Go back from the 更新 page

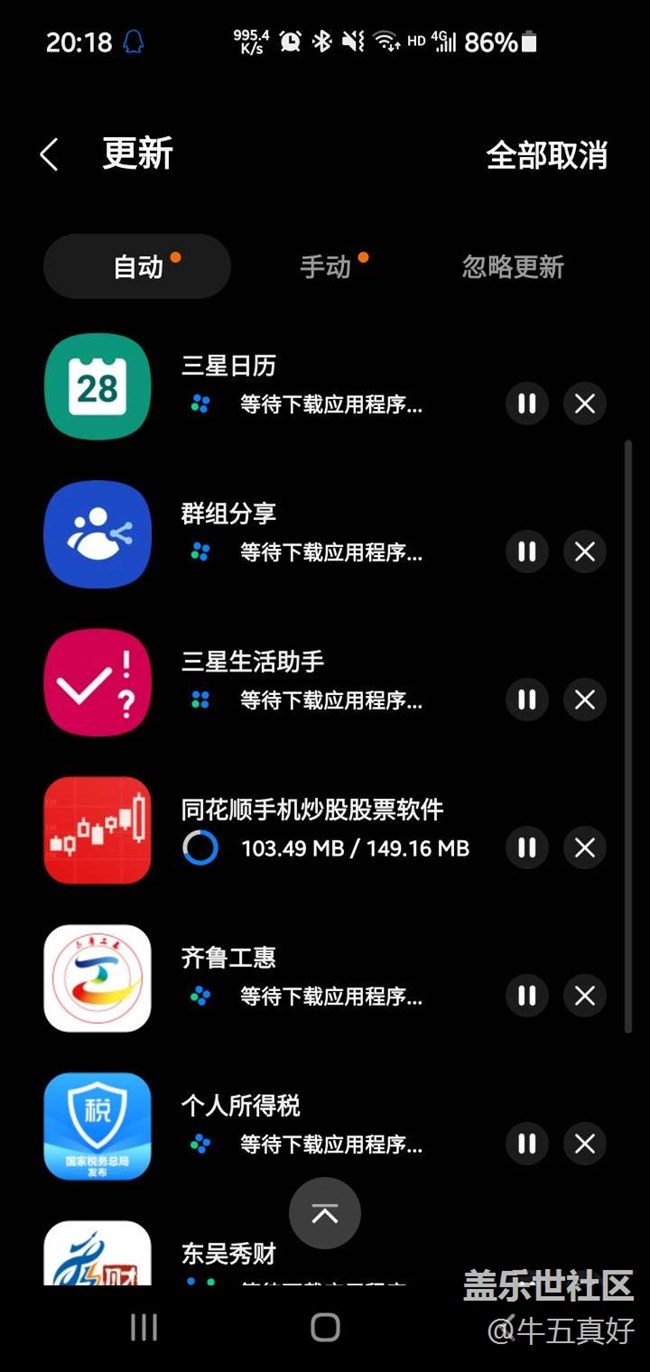pyautogui.click(x=49, y=155)
